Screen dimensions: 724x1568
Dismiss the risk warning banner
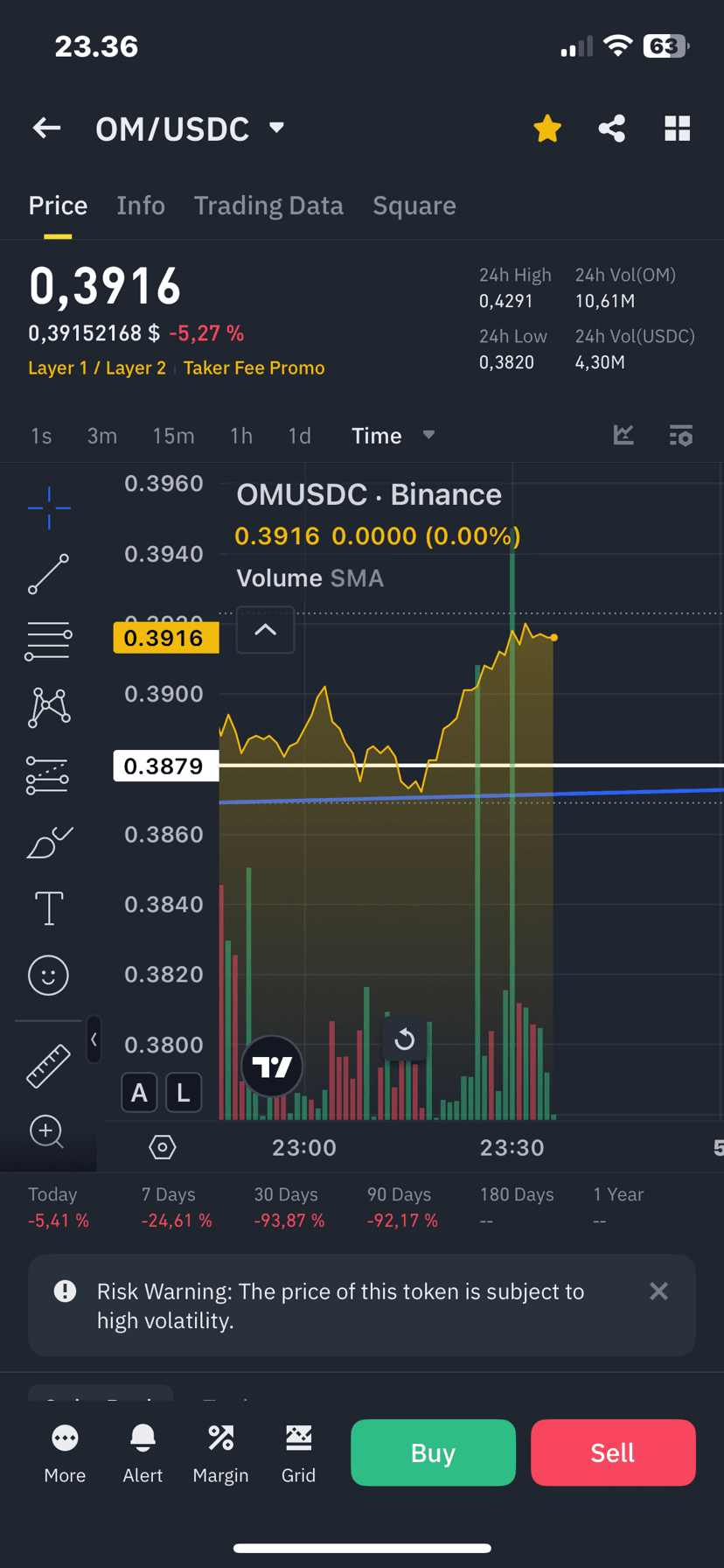[x=658, y=1291]
